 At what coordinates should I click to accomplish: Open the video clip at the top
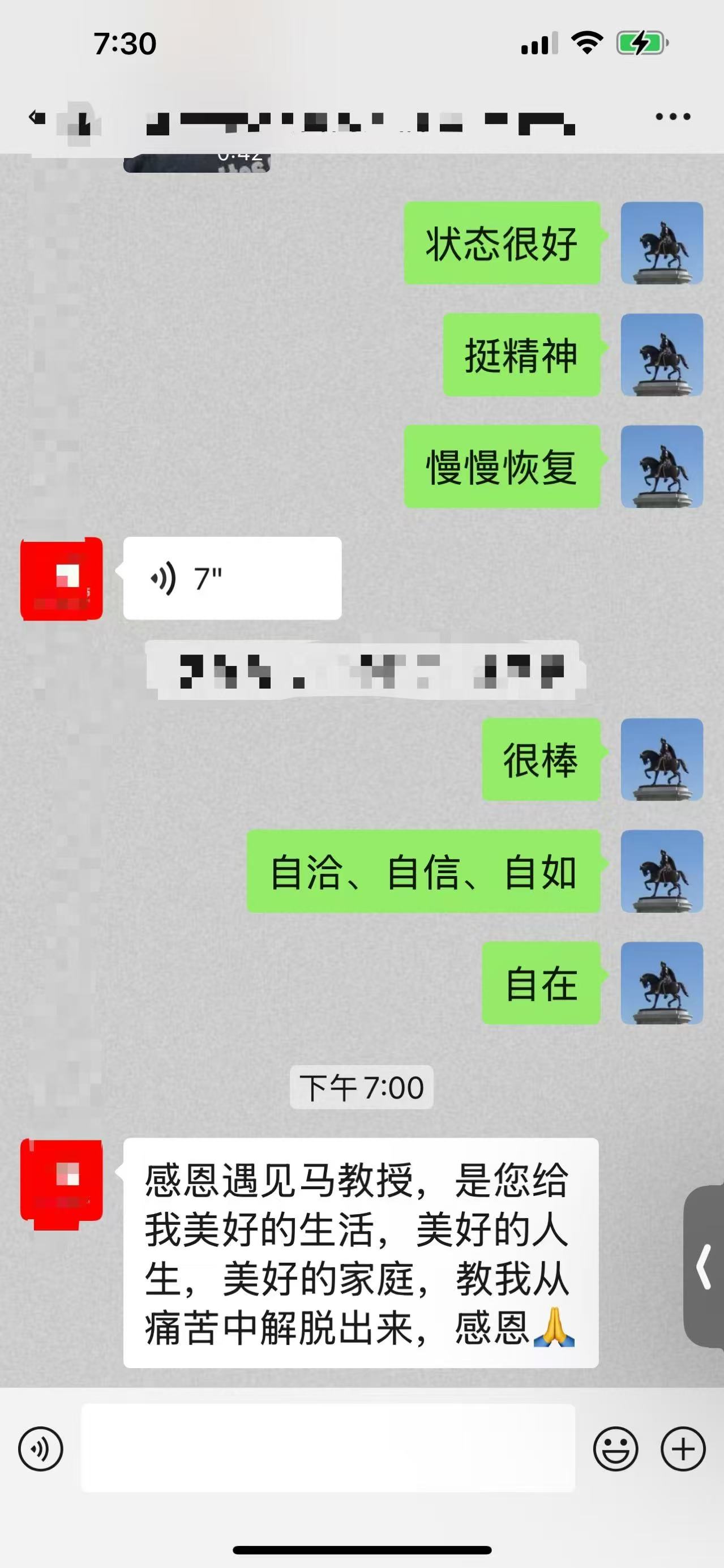(x=196, y=163)
